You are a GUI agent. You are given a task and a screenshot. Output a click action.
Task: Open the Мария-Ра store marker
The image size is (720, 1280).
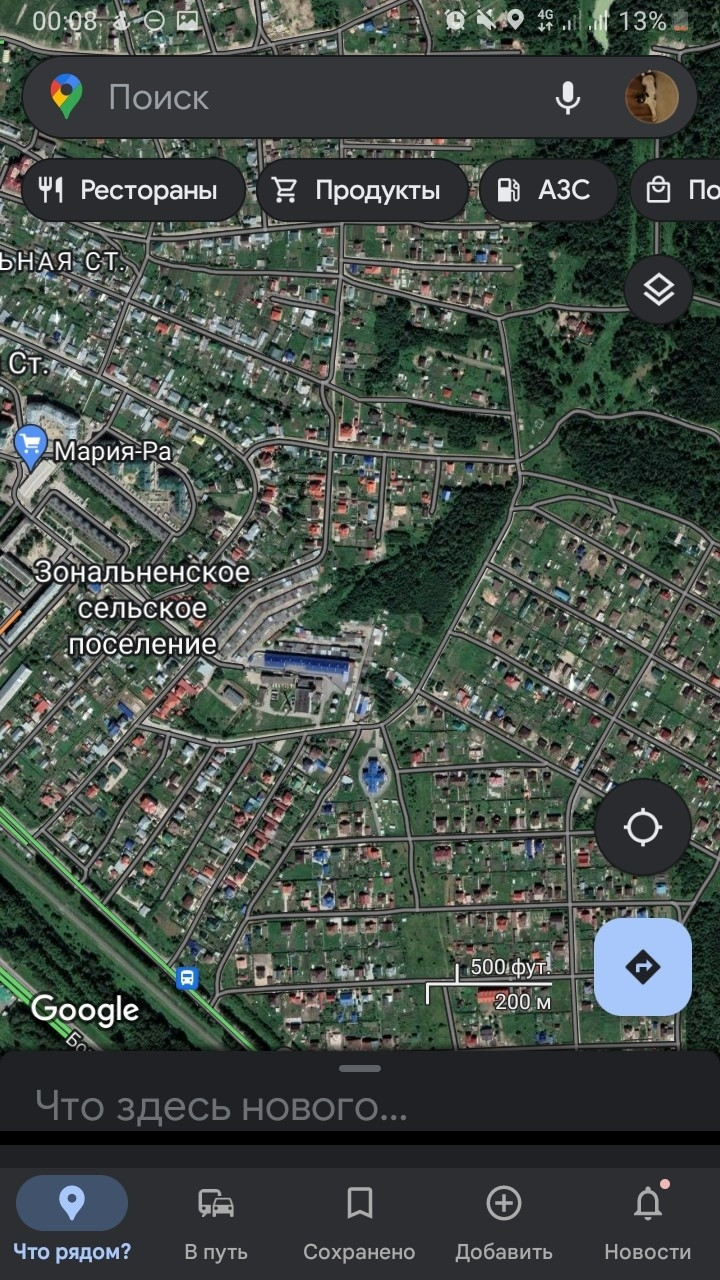point(32,446)
